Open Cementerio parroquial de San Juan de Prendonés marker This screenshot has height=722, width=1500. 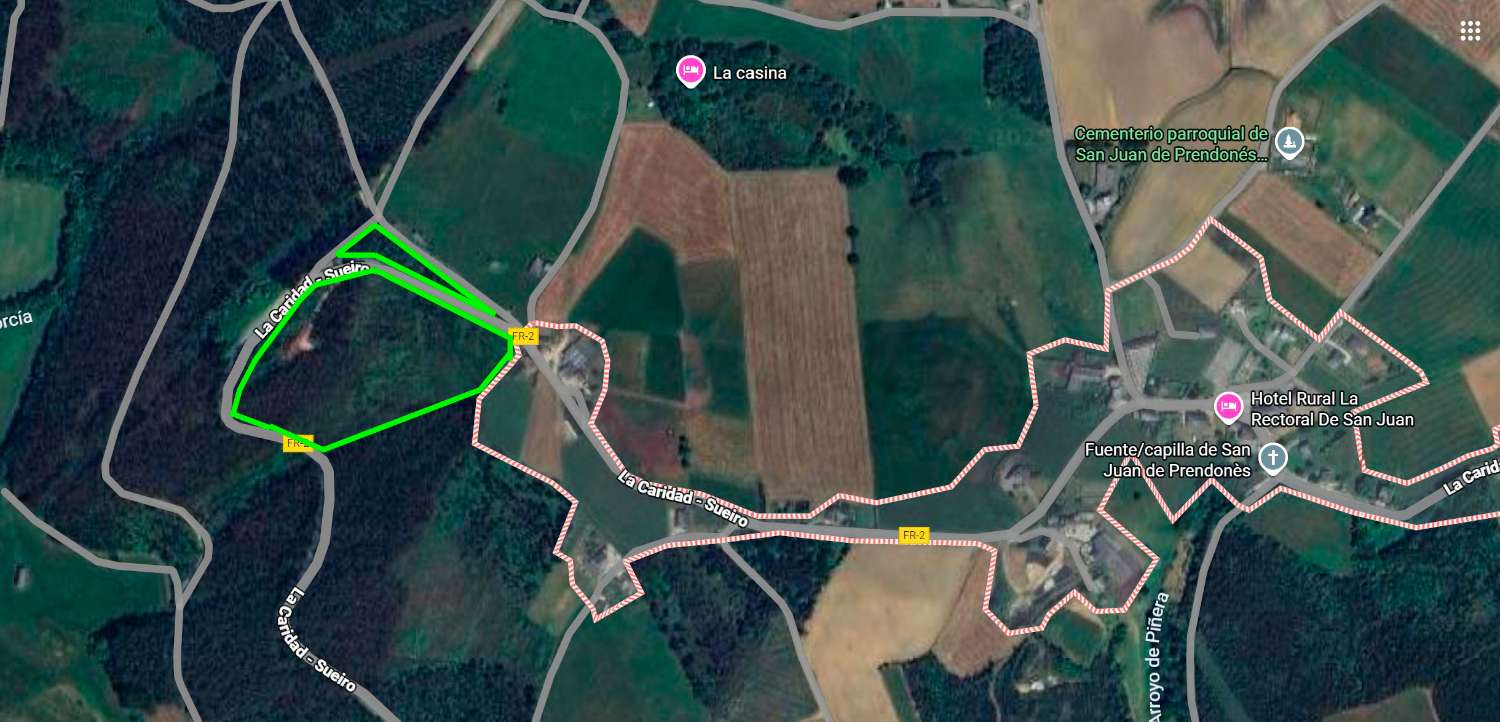pos(1290,142)
